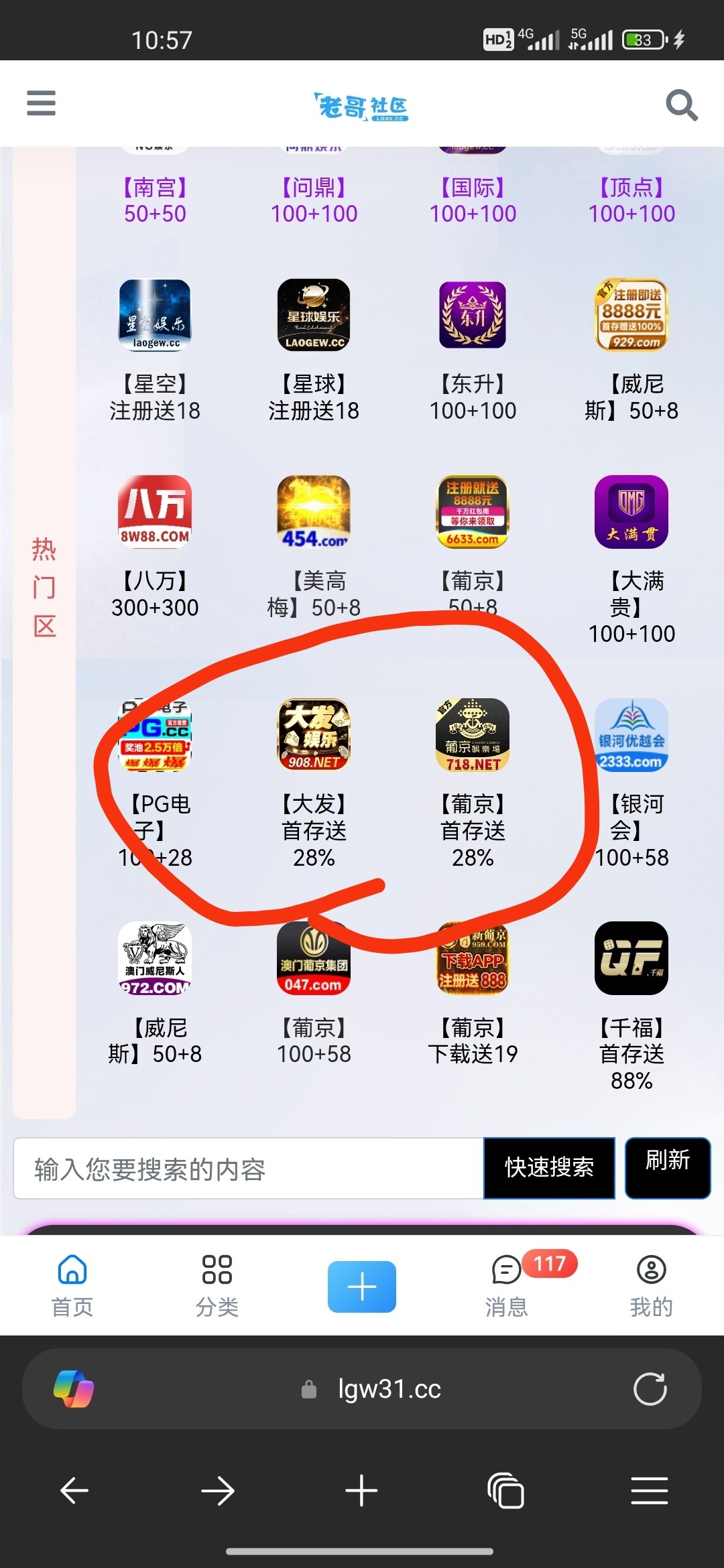Open the hamburger menu
Image resolution: width=724 pixels, height=1568 pixels.
point(41,103)
